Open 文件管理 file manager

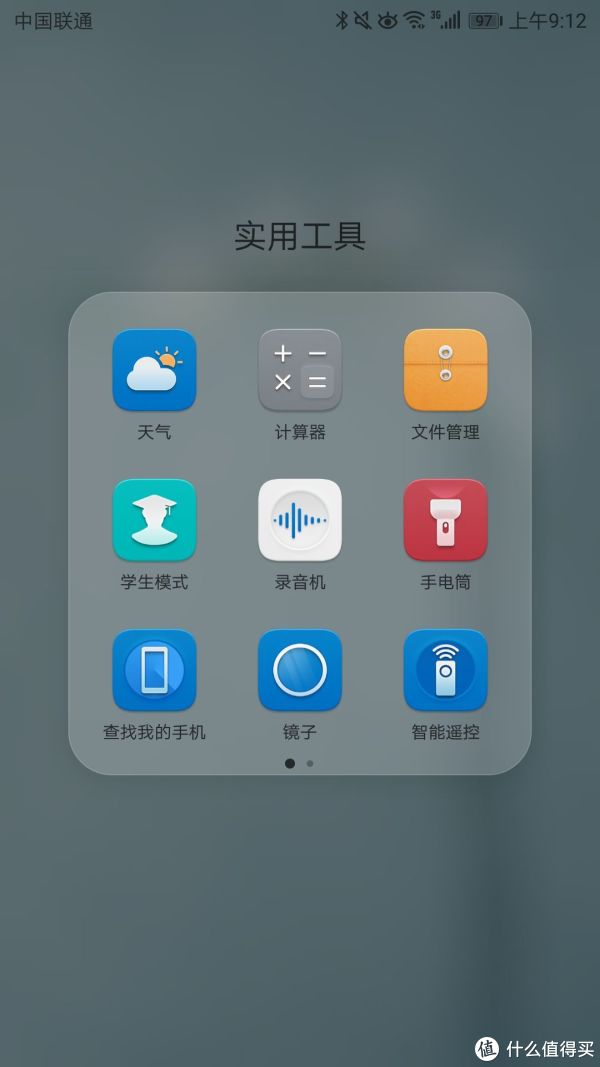445,371
